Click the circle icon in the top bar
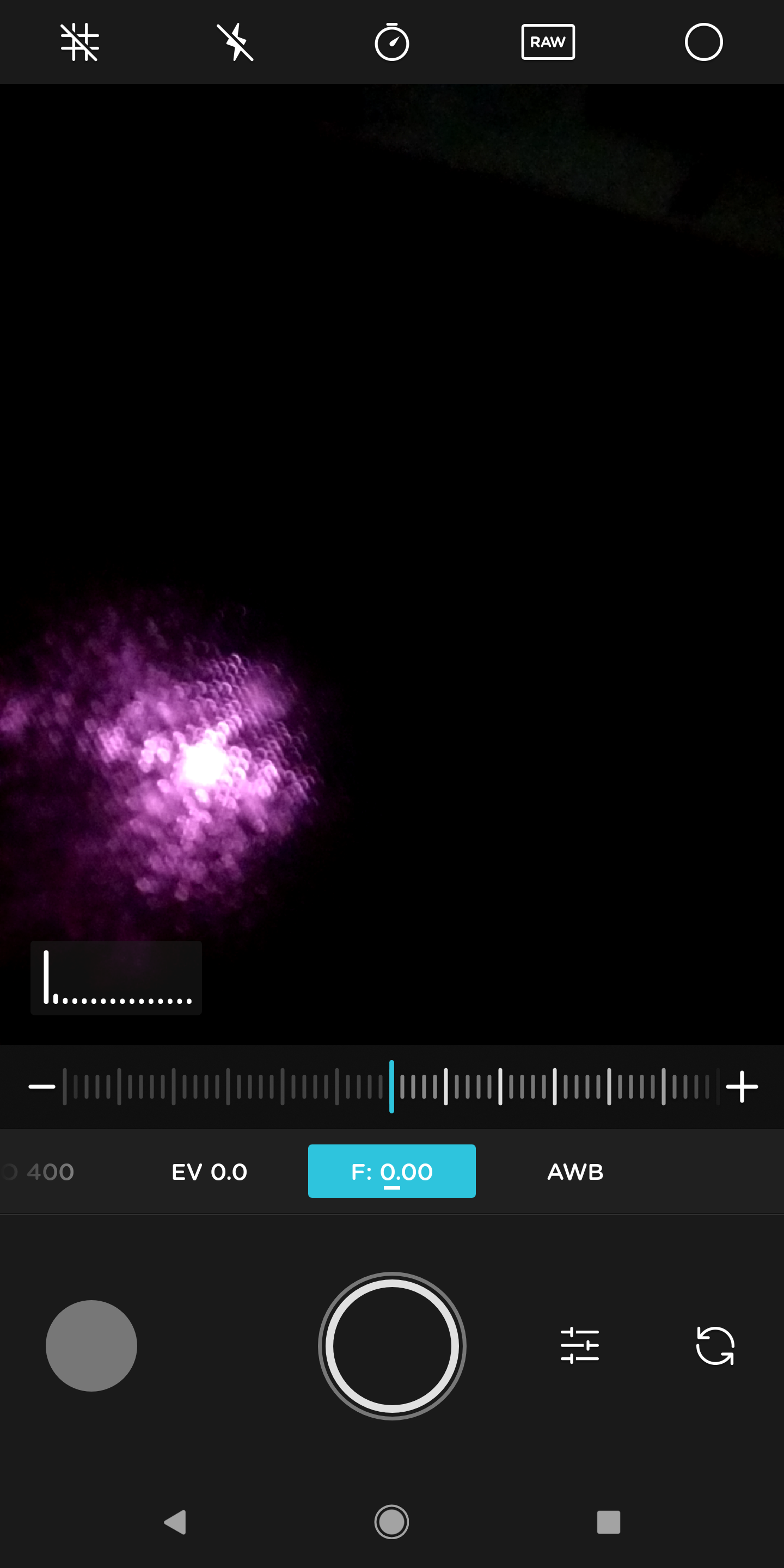784x1568 pixels. click(x=703, y=42)
